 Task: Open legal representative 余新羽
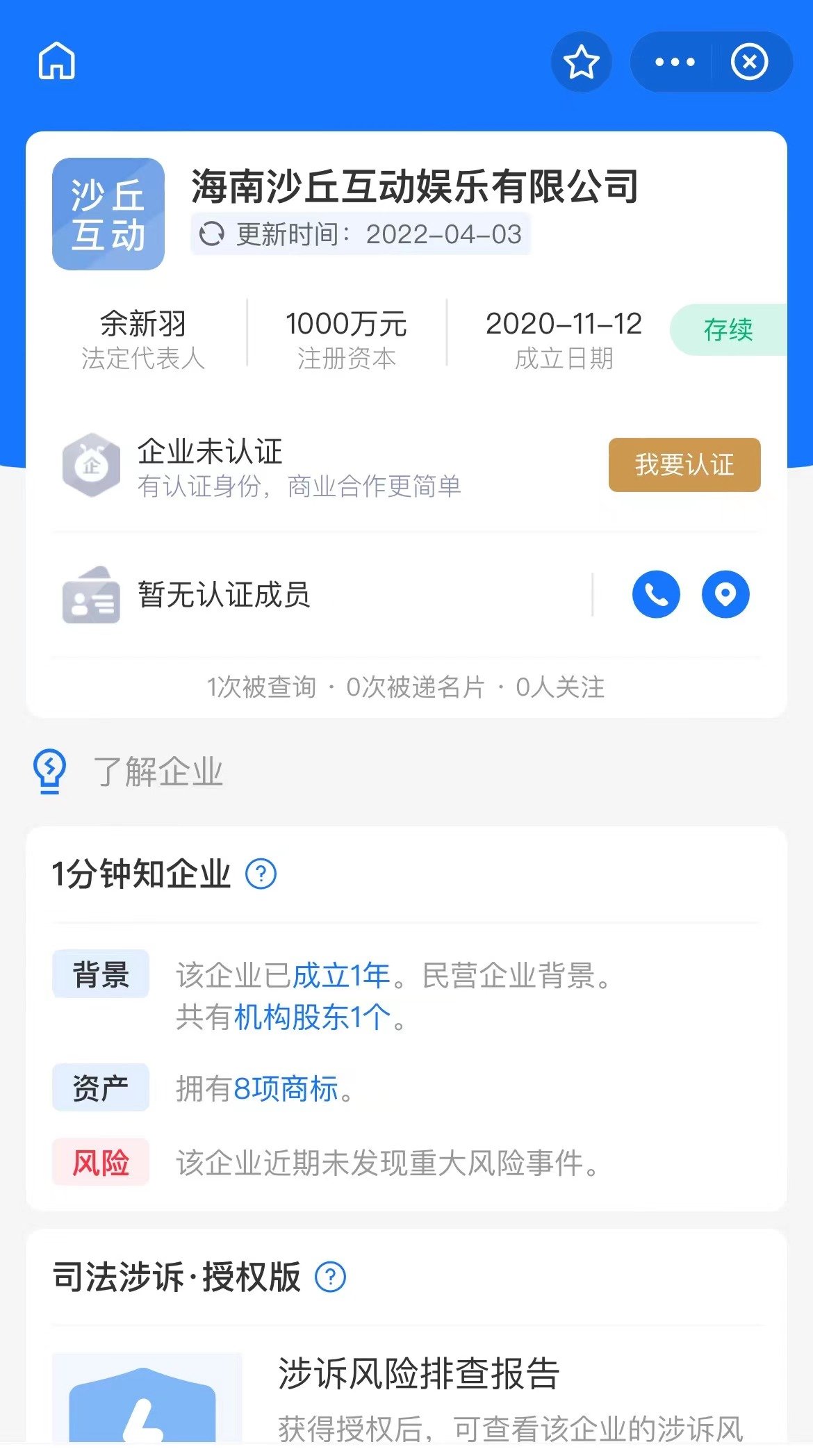(x=143, y=324)
